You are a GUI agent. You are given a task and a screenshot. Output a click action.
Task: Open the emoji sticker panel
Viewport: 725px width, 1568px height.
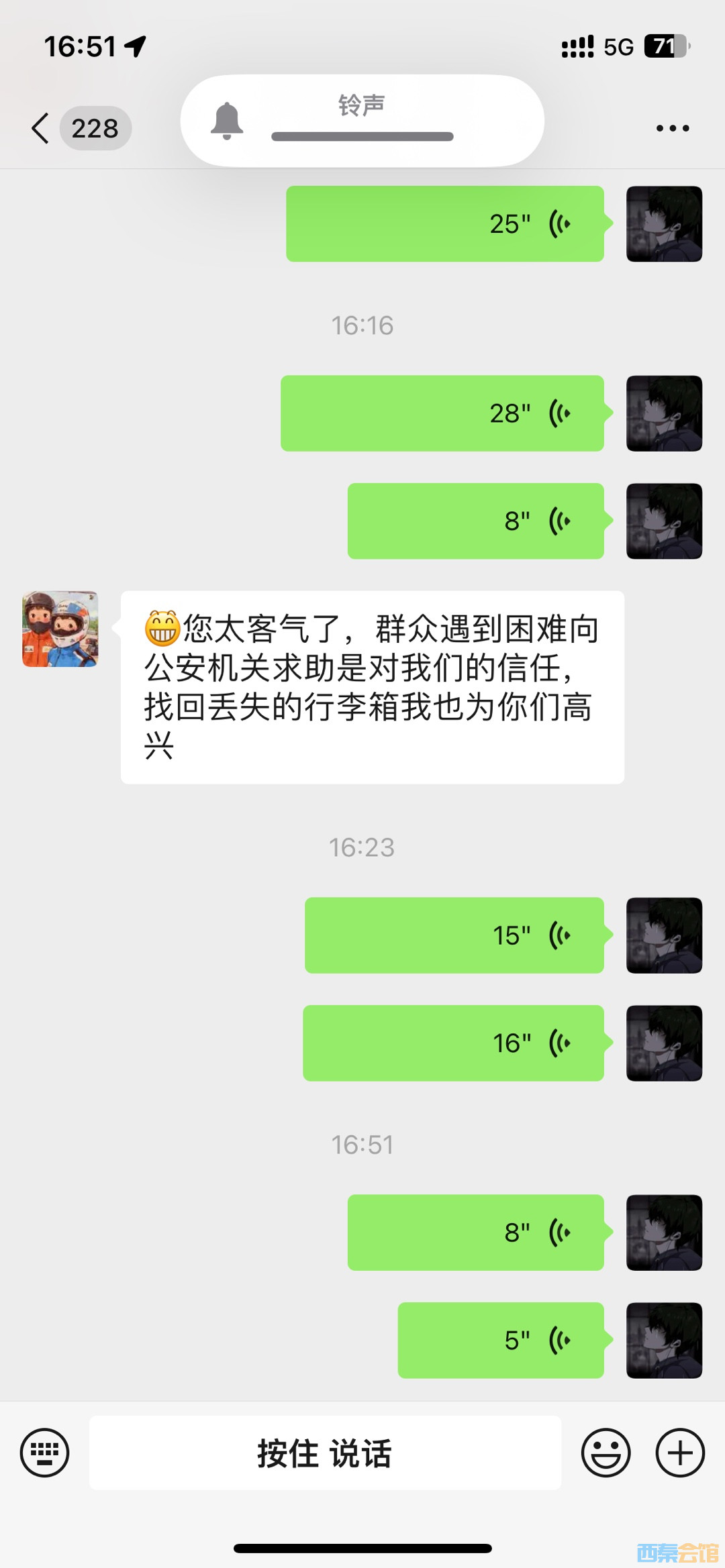tap(606, 1453)
